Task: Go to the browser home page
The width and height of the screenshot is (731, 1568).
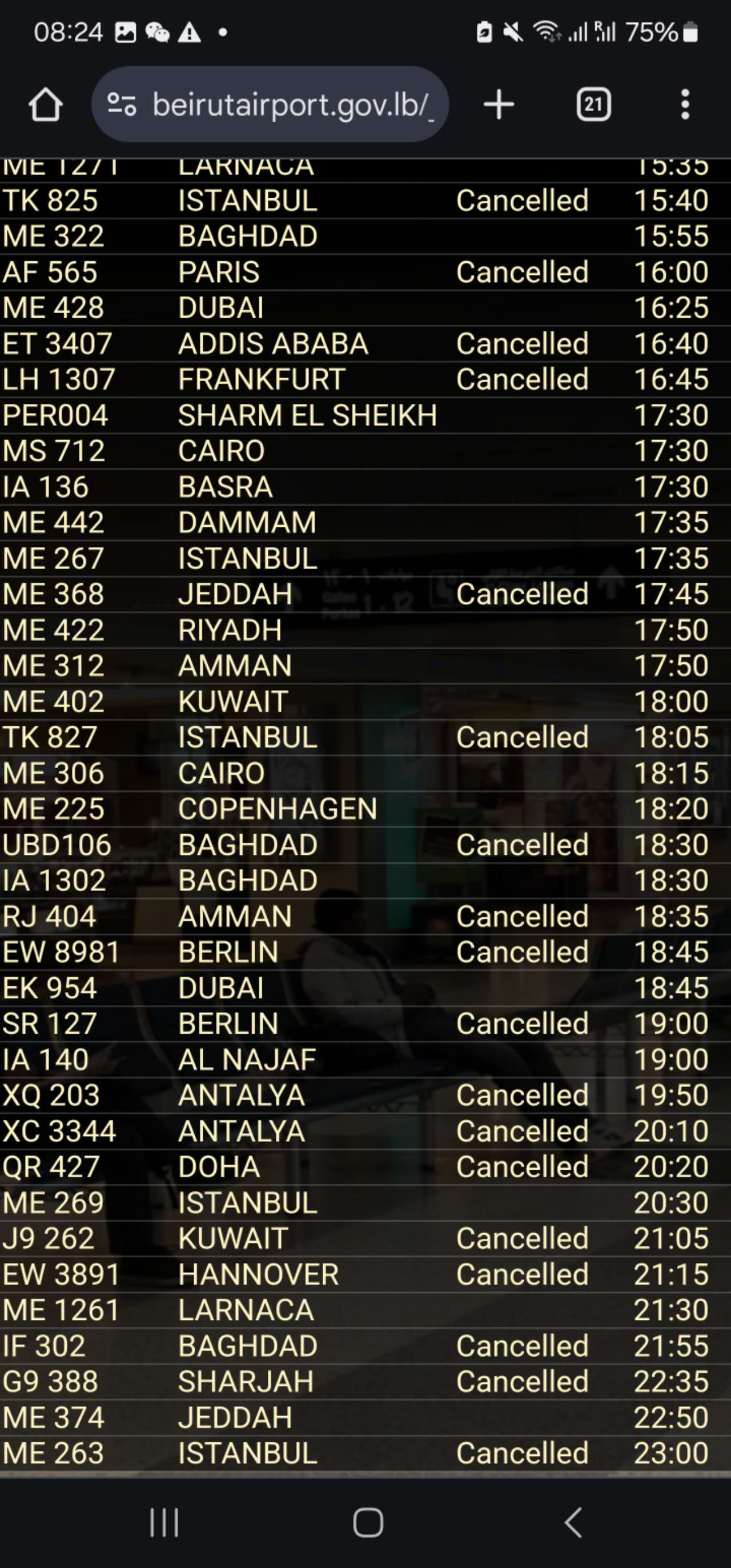Action: pos(46,105)
